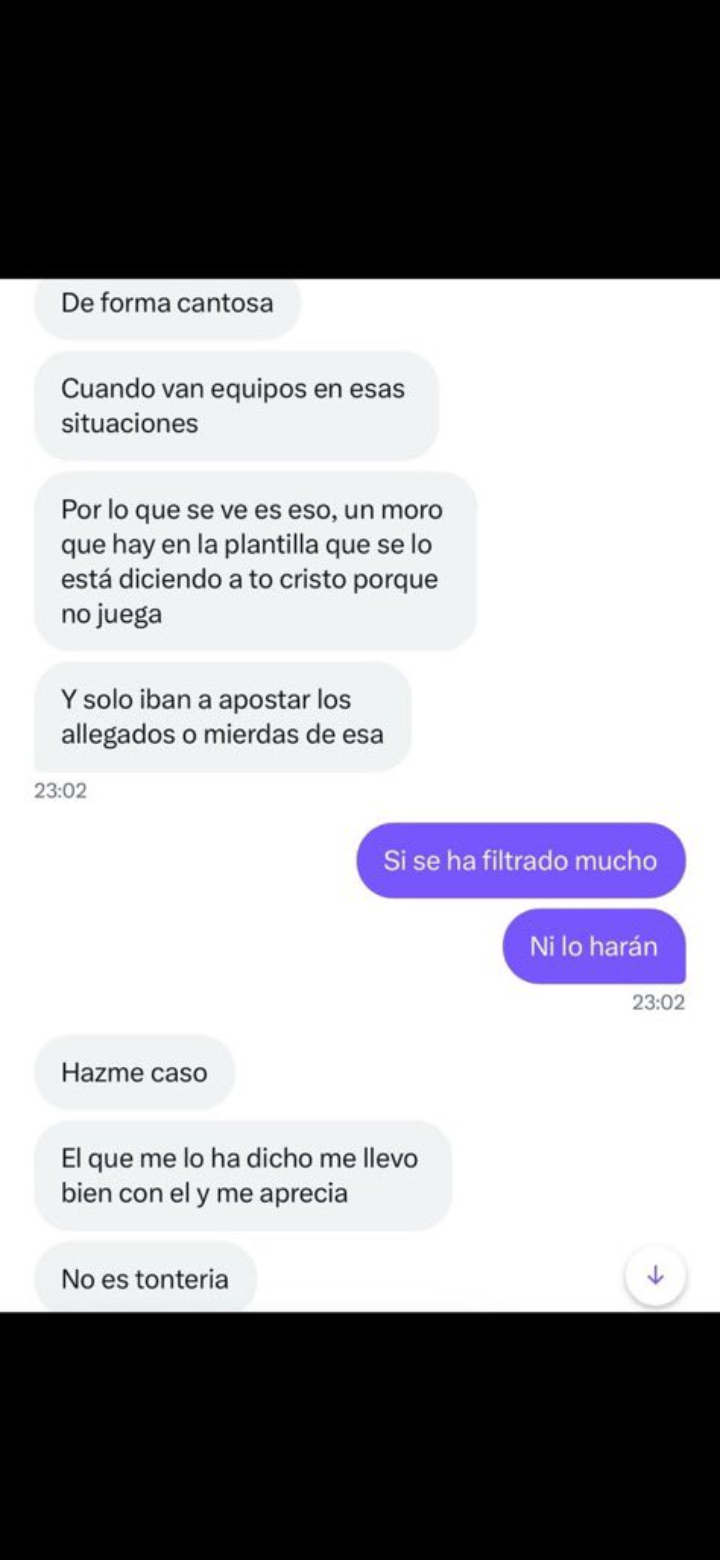Jump to latest messages with down arrow
The width and height of the screenshot is (720, 1560).
[x=655, y=1275]
